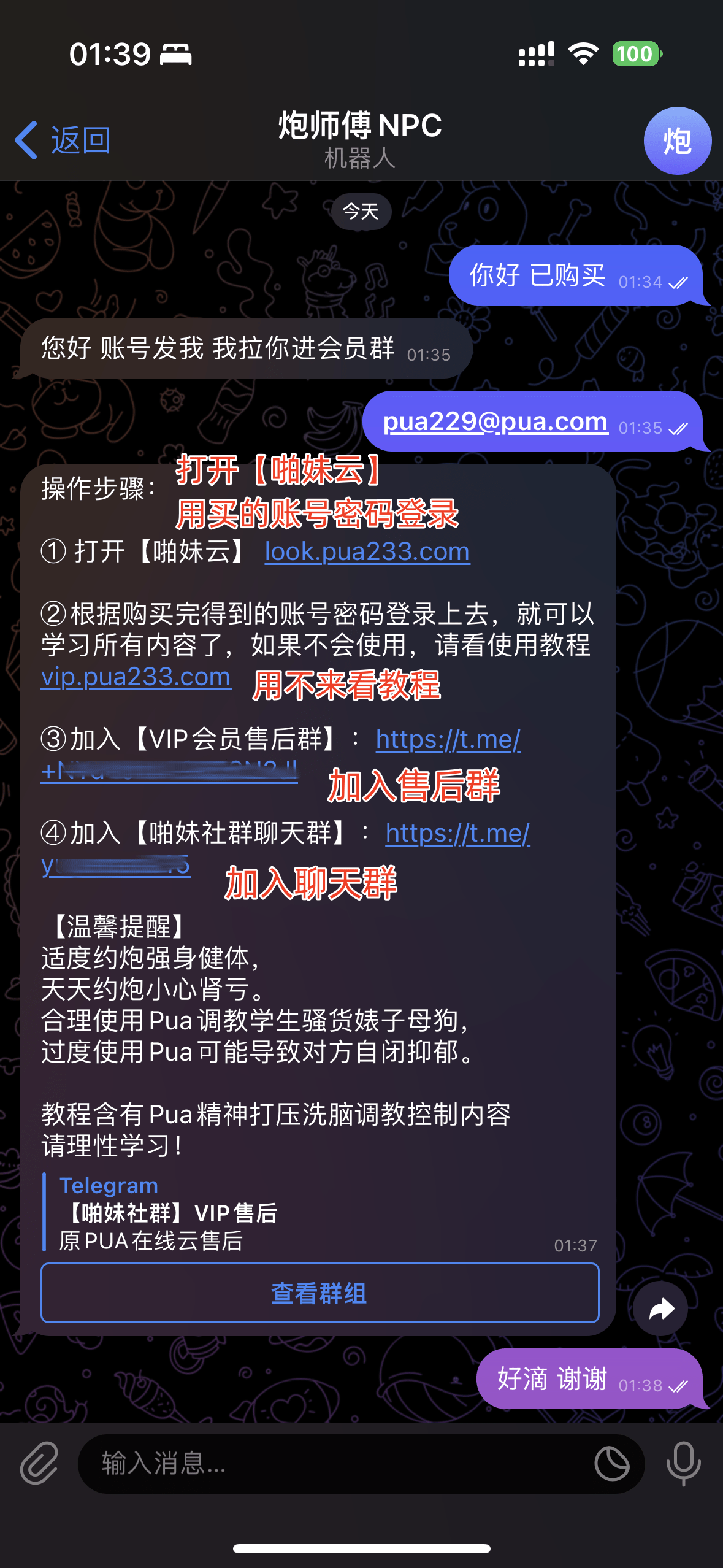The image size is (723, 1568).
Task: Follow the 啪妹社群聊天群 t.me link
Action: click(x=457, y=833)
